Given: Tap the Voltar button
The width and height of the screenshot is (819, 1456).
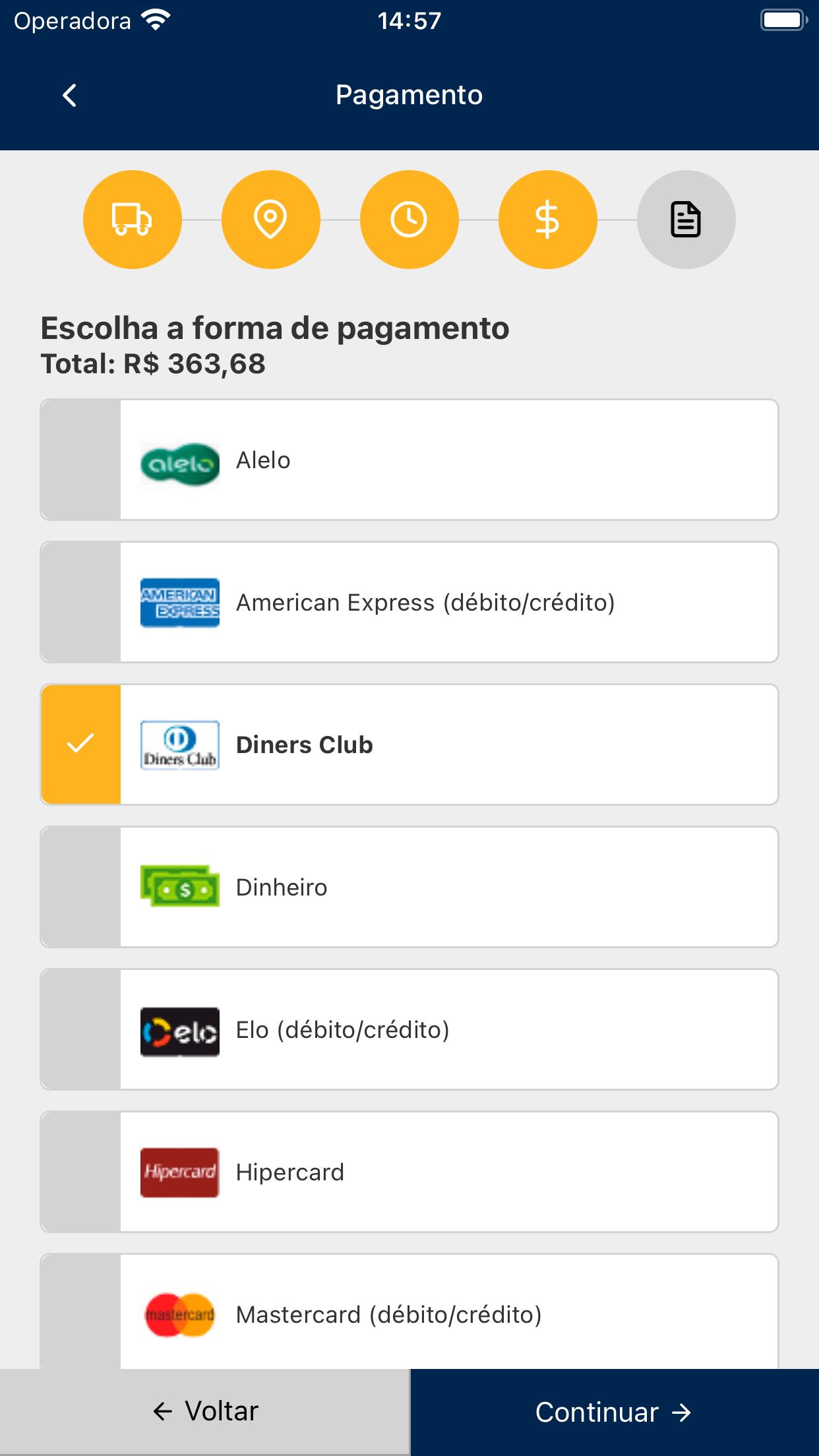Looking at the screenshot, I should point(204,1412).
